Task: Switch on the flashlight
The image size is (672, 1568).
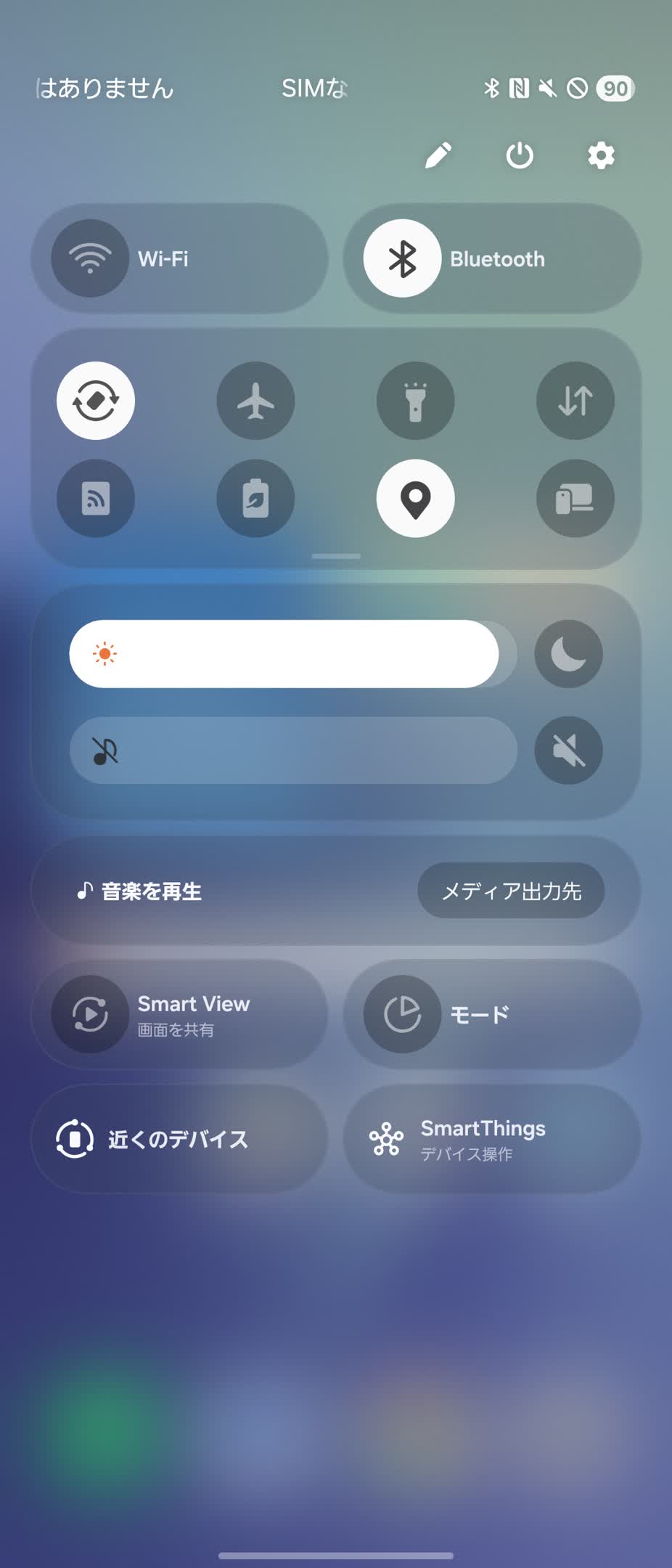Action: click(x=415, y=401)
